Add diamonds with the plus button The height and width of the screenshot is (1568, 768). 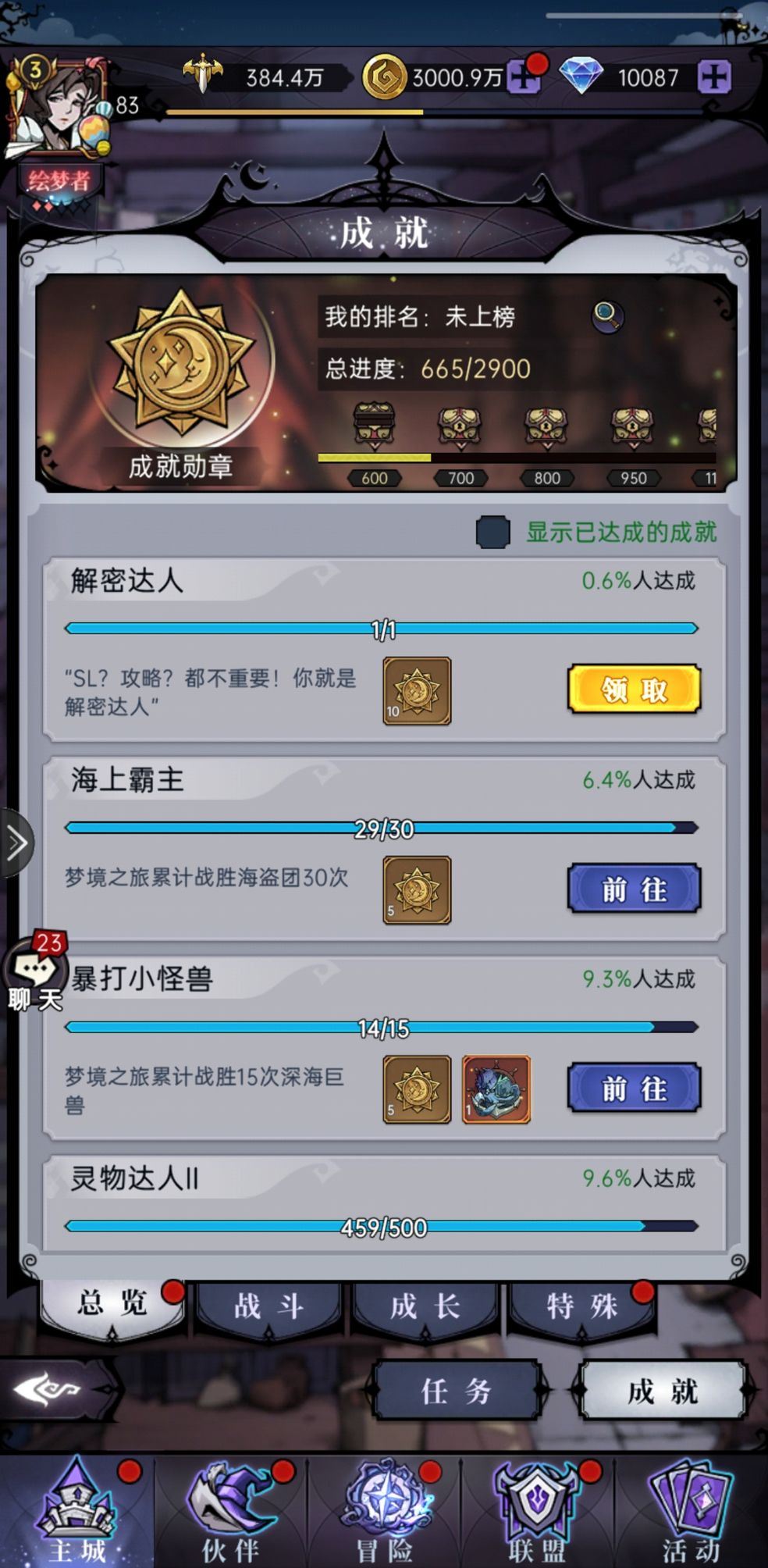pyautogui.click(x=713, y=77)
